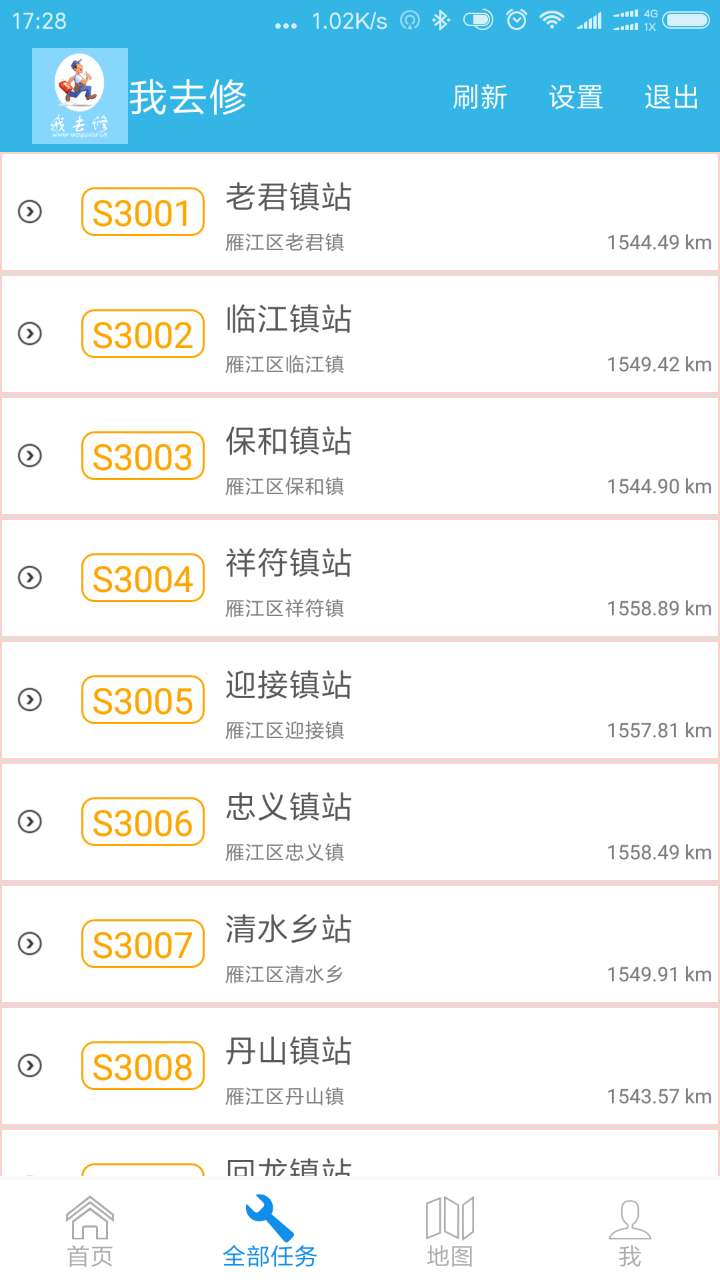Image resolution: width=720 pixels, height=1280 pixels.
Task: Open 设置 in the top bar
Action: [x=576, y=97]
